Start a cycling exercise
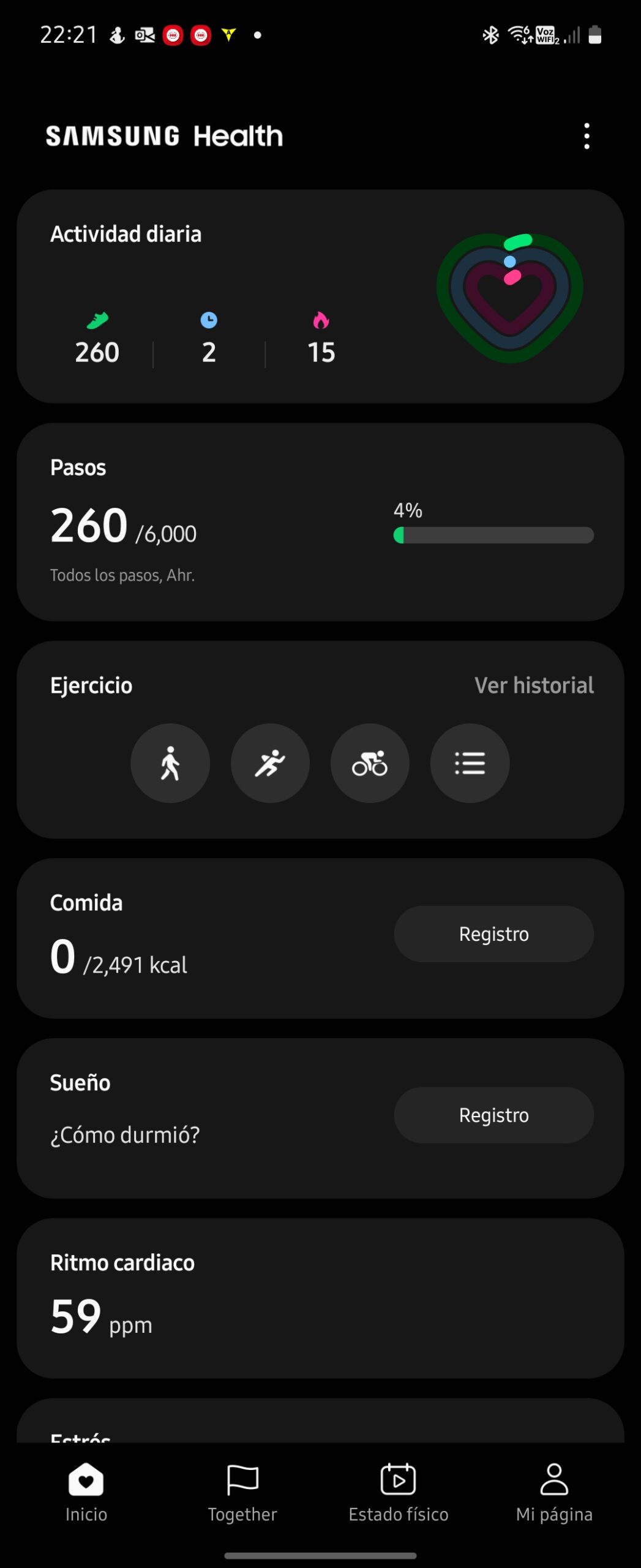Screen dimensions: 641x1568 [x=370, y=763]
